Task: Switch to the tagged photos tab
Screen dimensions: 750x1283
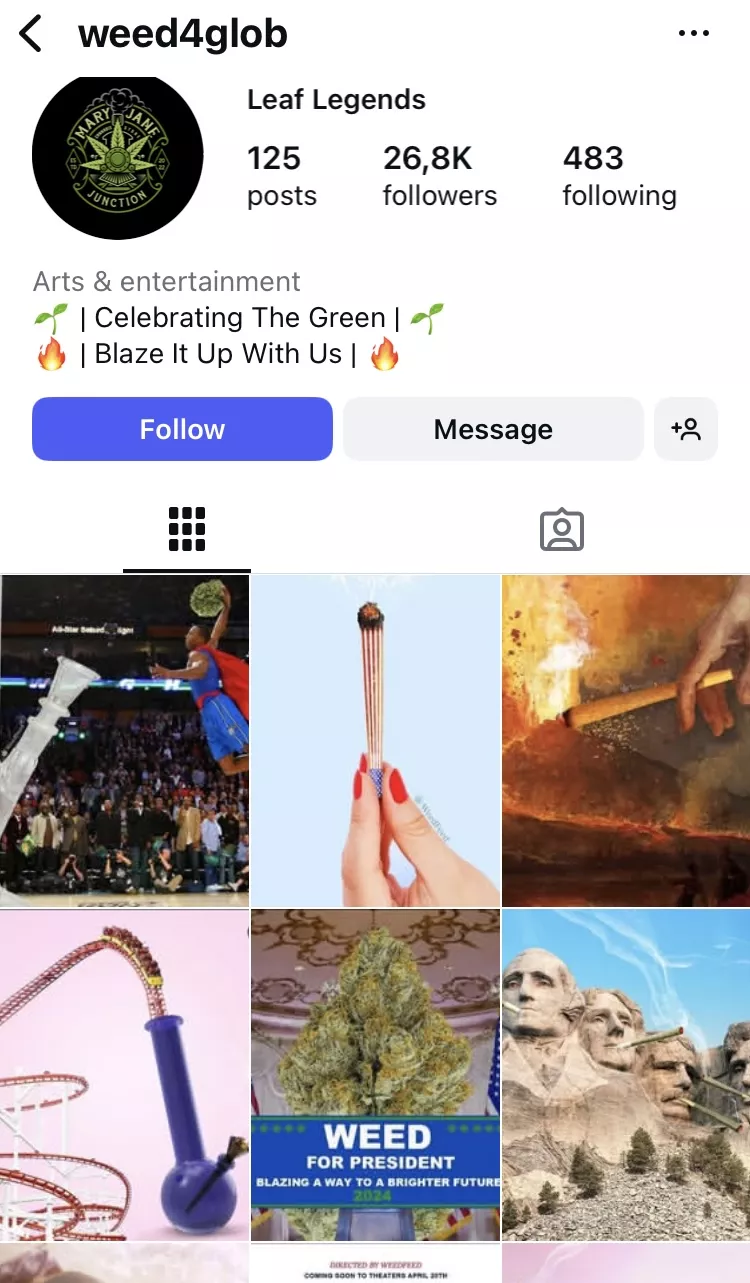Action: 562,529
